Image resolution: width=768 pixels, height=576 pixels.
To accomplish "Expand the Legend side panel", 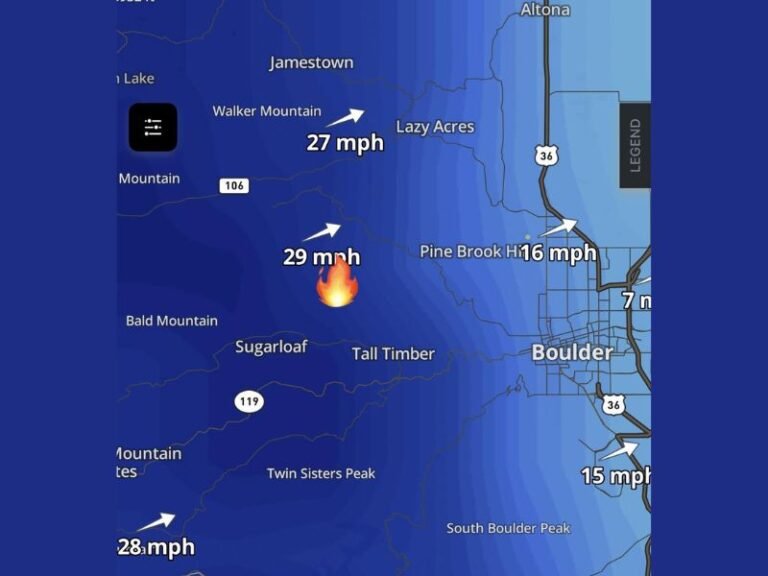I will click(635, 145).
